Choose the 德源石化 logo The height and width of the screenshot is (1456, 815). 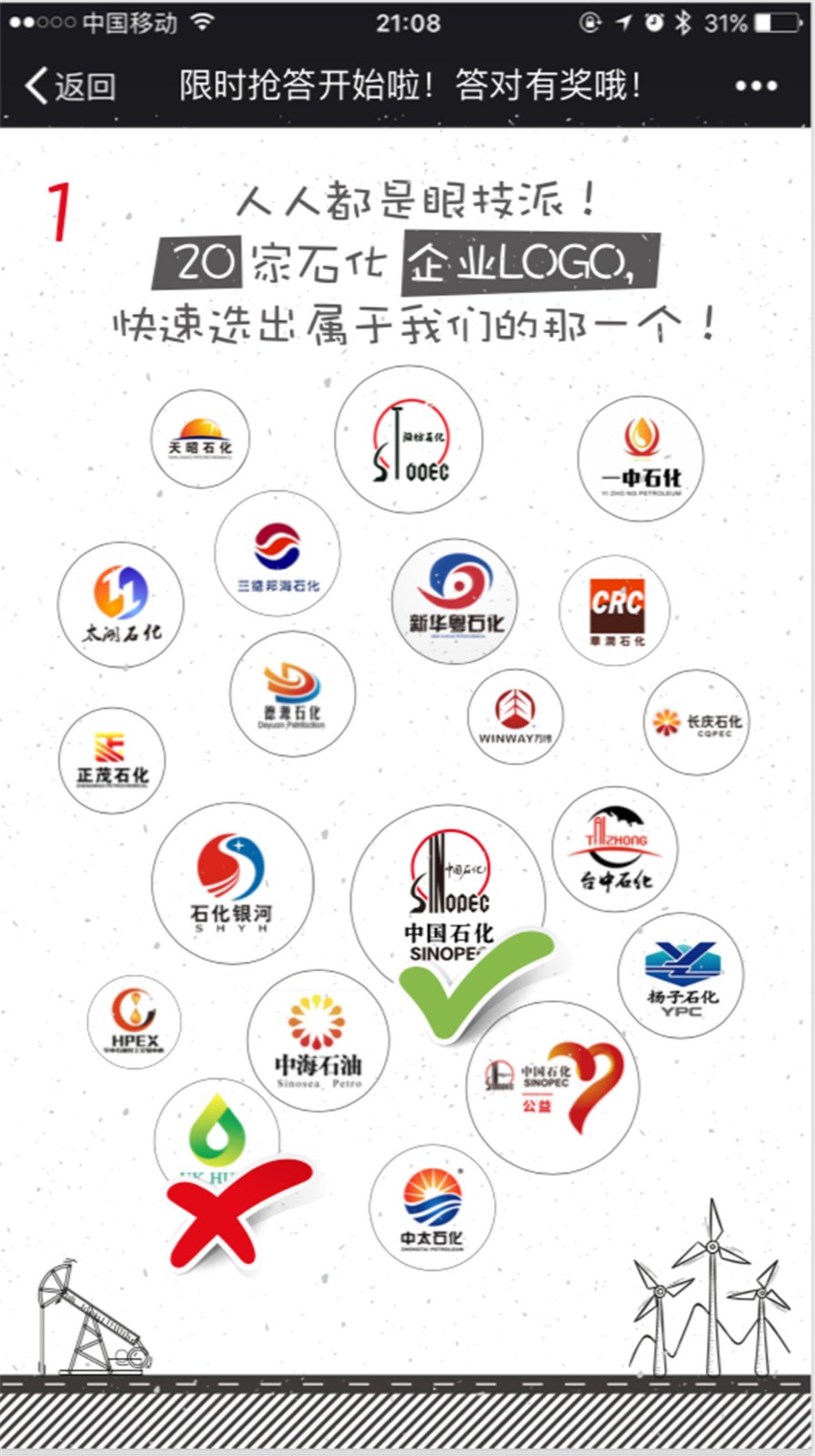(292, 694)
